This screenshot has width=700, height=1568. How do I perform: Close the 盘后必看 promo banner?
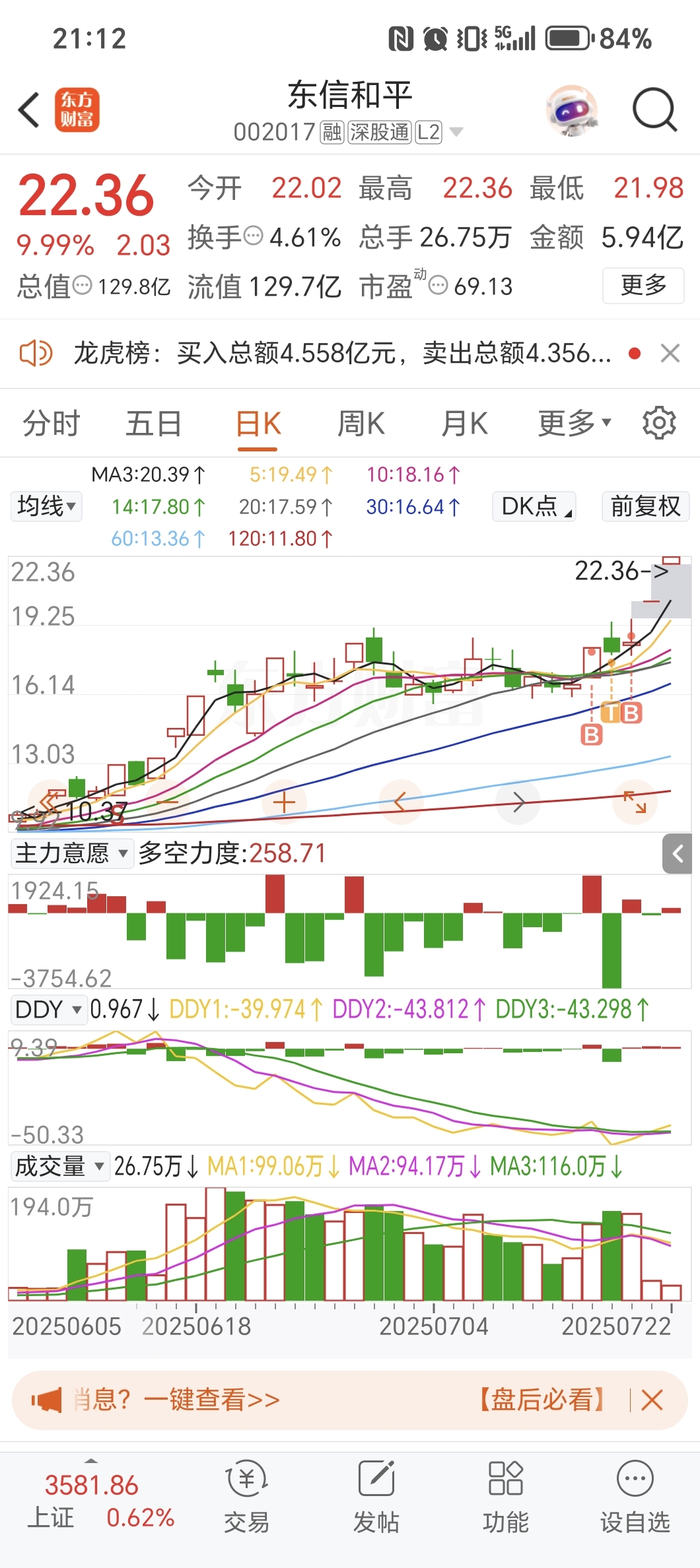pyautogui.click(x=651, y=1400)
